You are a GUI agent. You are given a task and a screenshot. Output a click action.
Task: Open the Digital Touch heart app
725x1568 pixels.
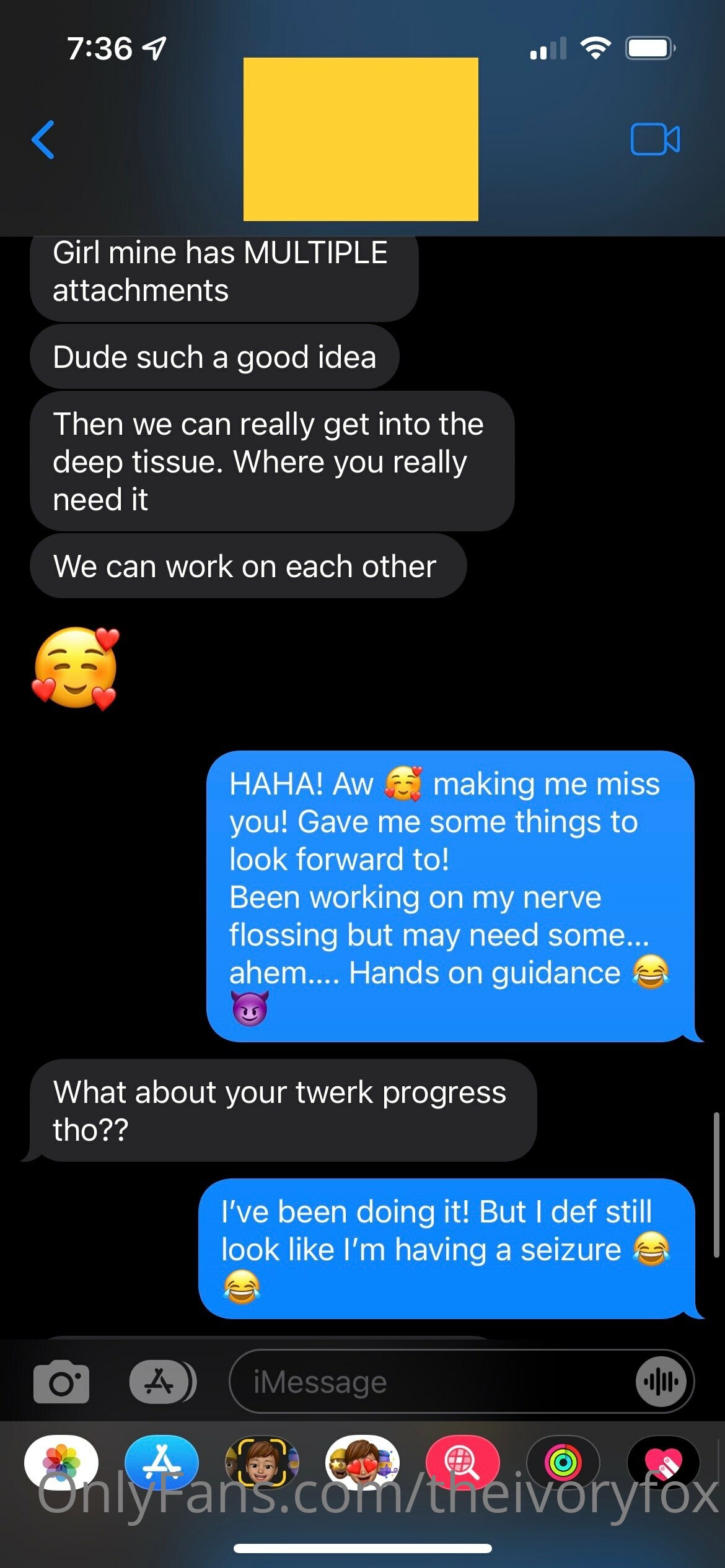pos(664,1463)
